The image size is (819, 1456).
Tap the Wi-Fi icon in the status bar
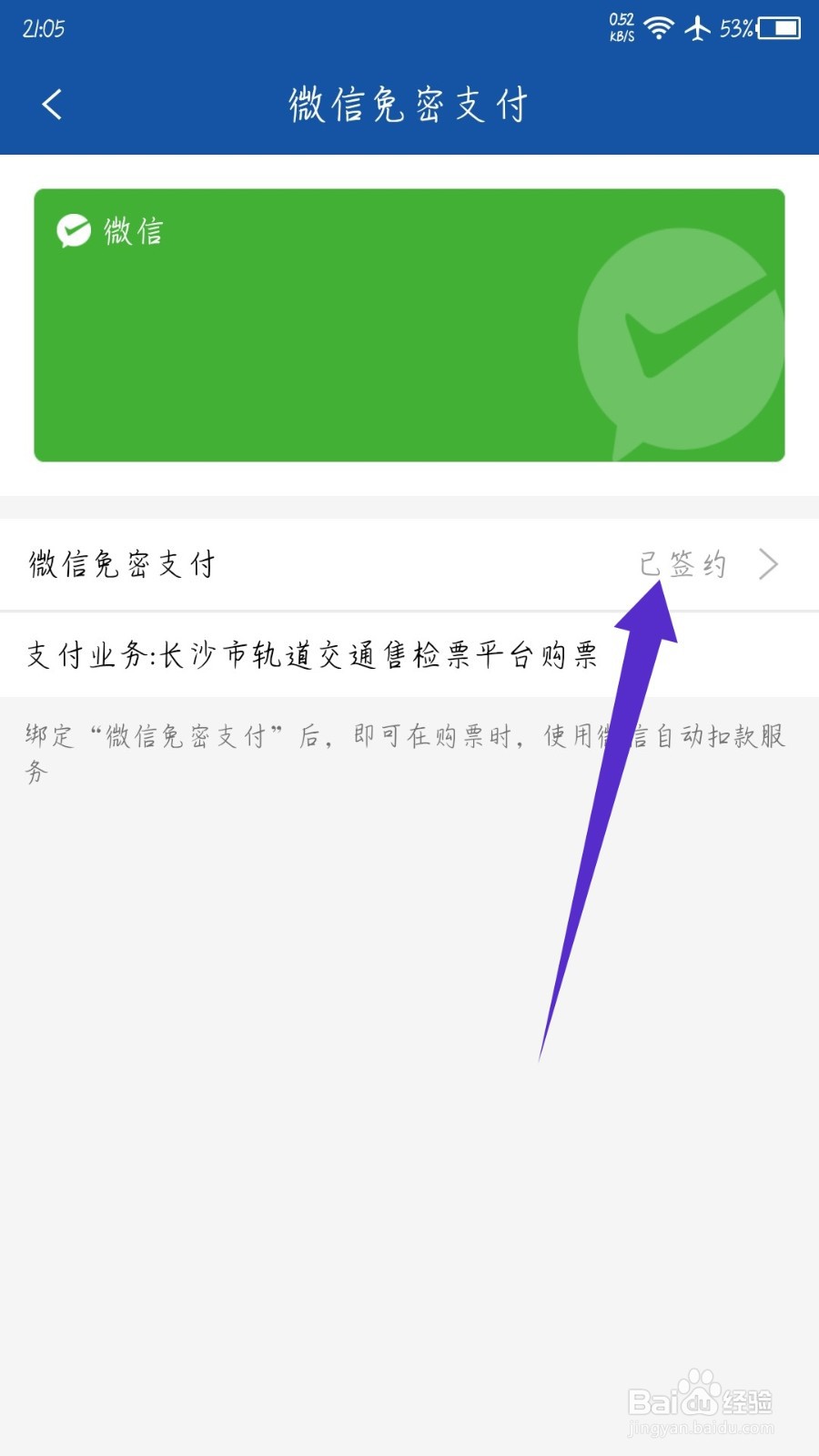(x=658, y=27)
